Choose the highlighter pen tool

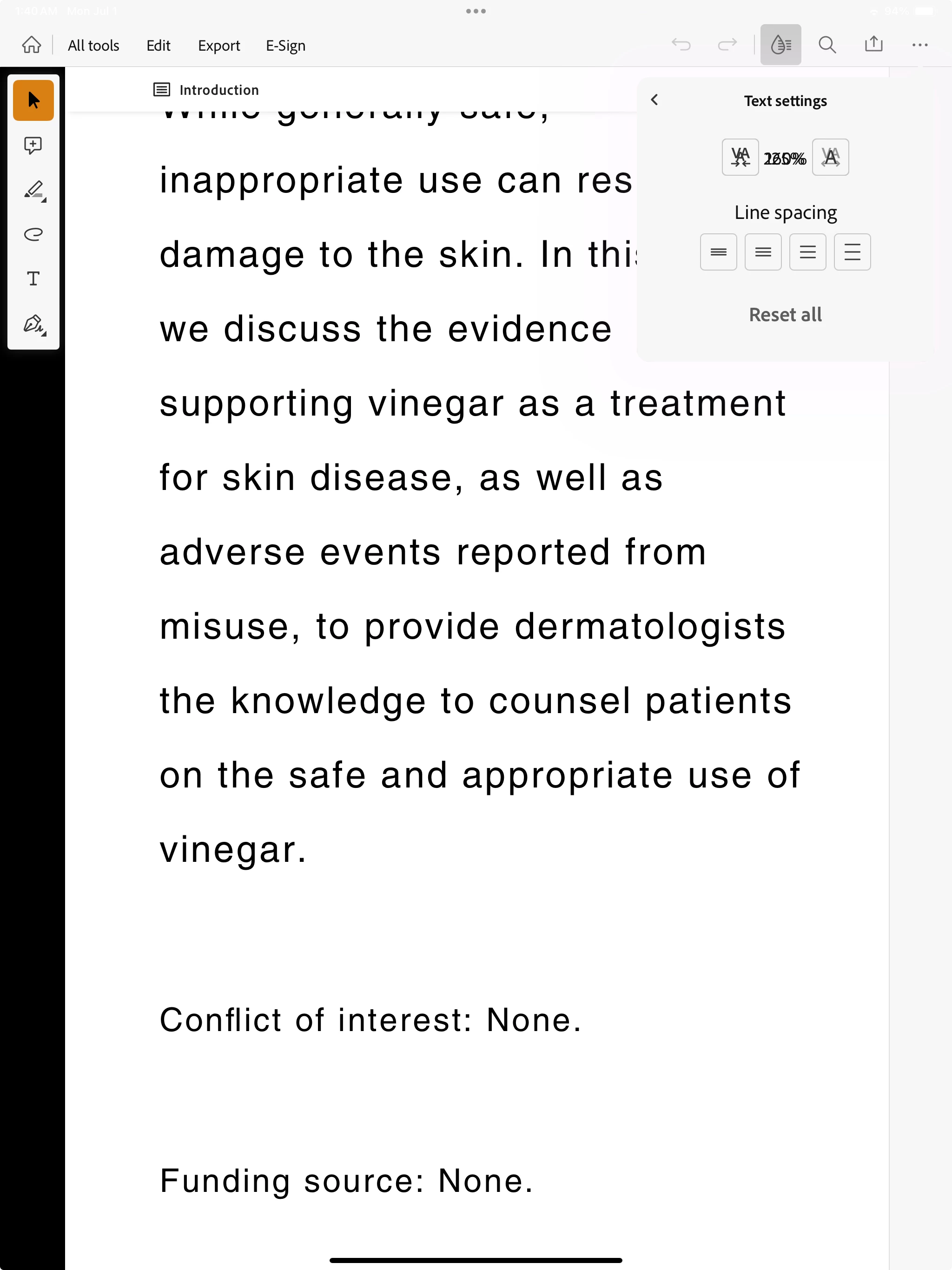33,190
